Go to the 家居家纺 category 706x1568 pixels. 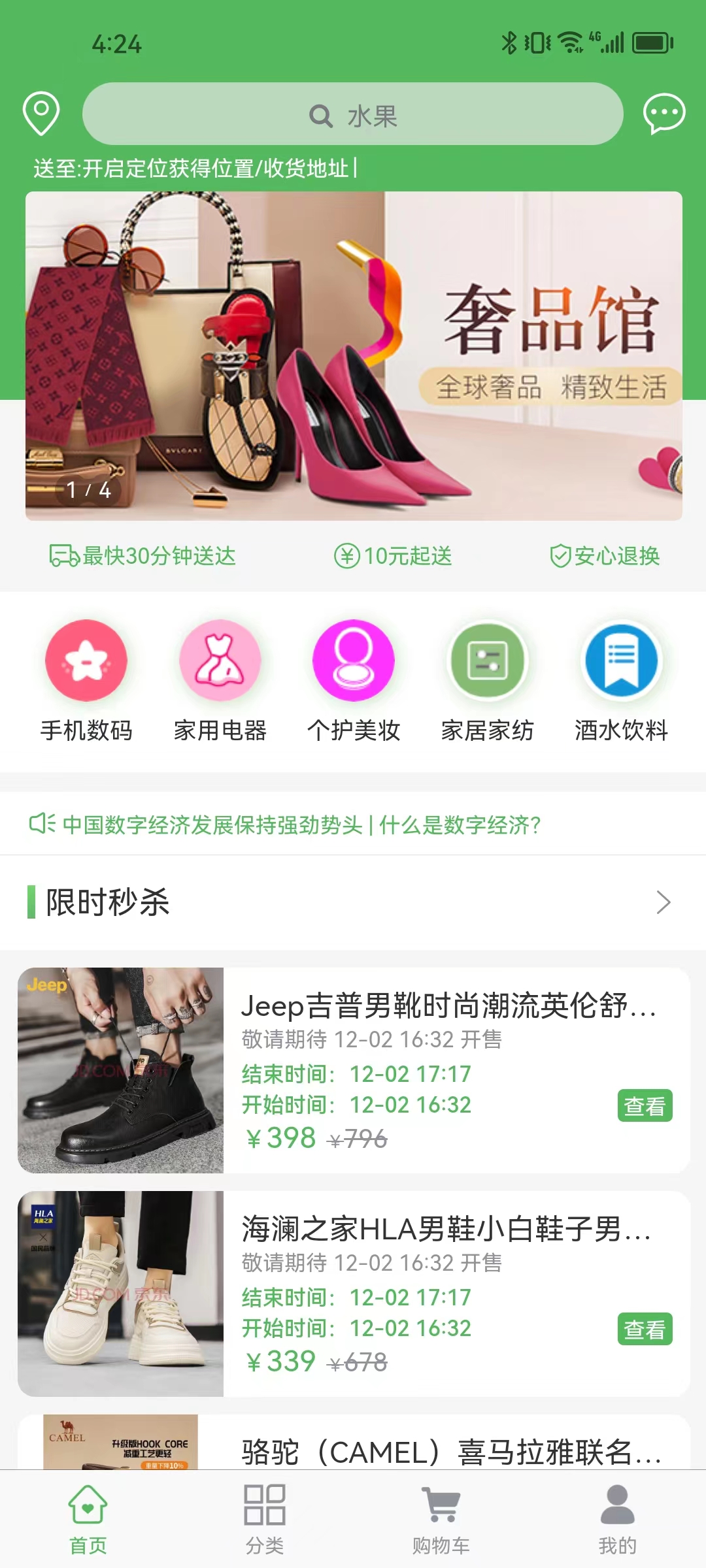click(x=488, y=681)
